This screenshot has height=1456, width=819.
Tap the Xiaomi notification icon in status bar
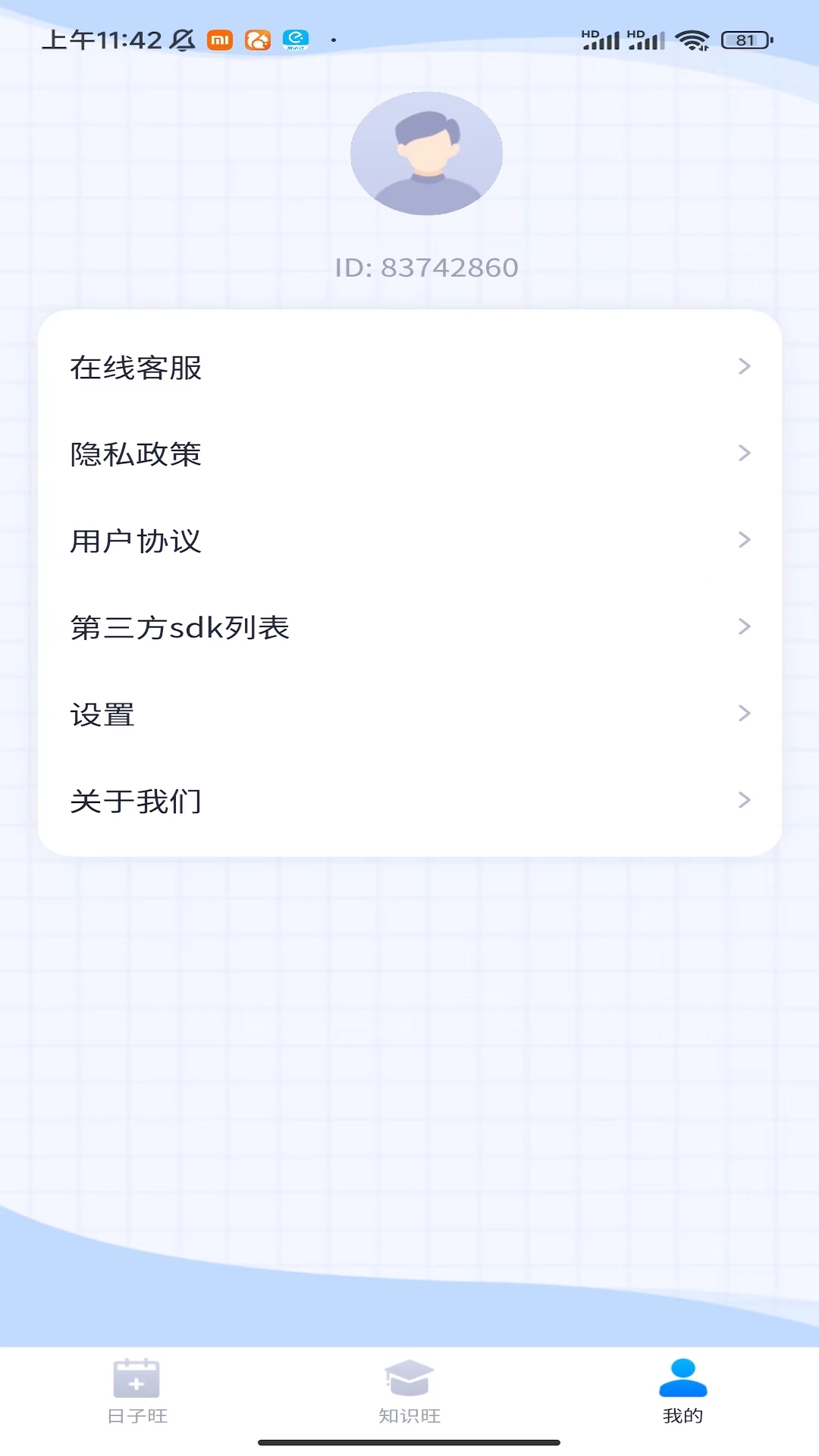coord(220,39)
